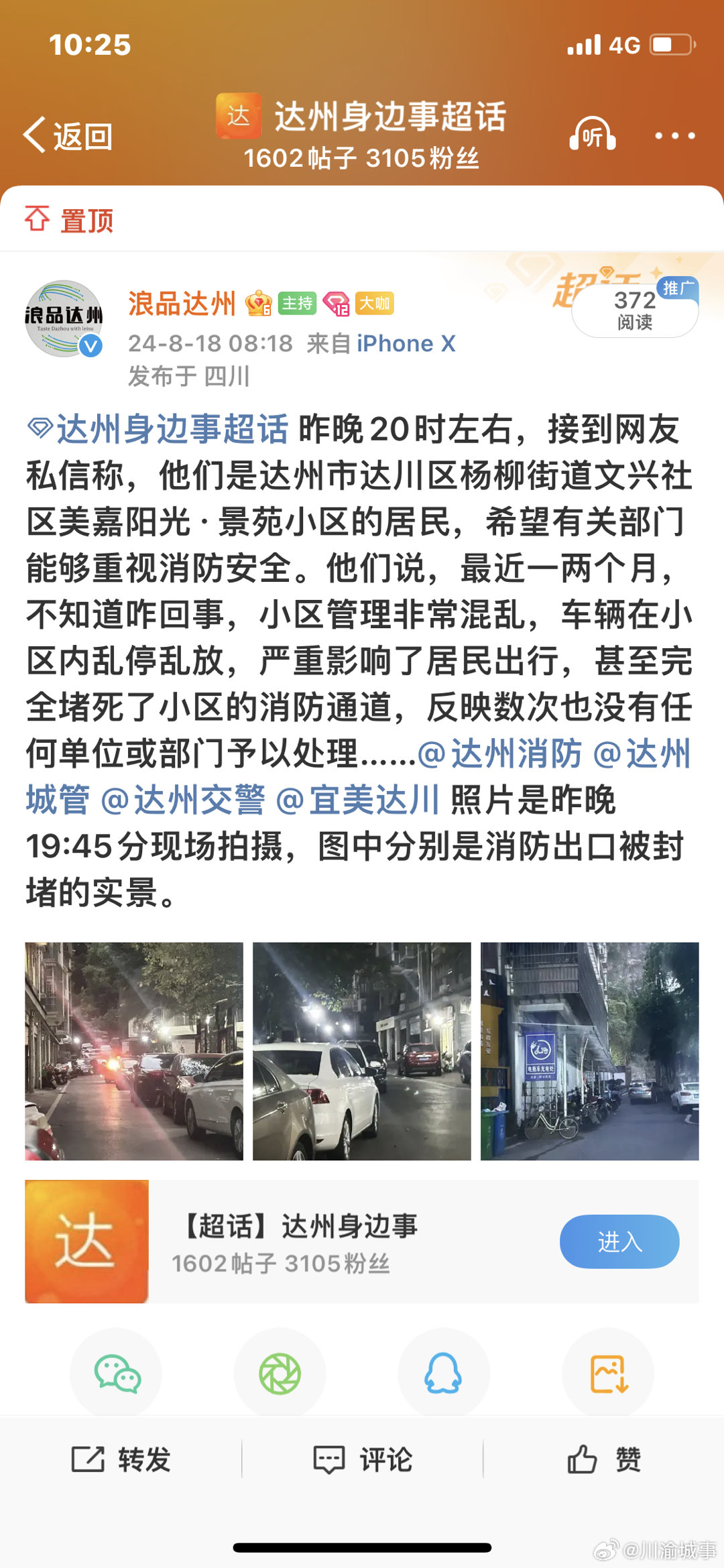Open the @达州交警 mention
Screen dimensions: 724x1568
(183, 800)
